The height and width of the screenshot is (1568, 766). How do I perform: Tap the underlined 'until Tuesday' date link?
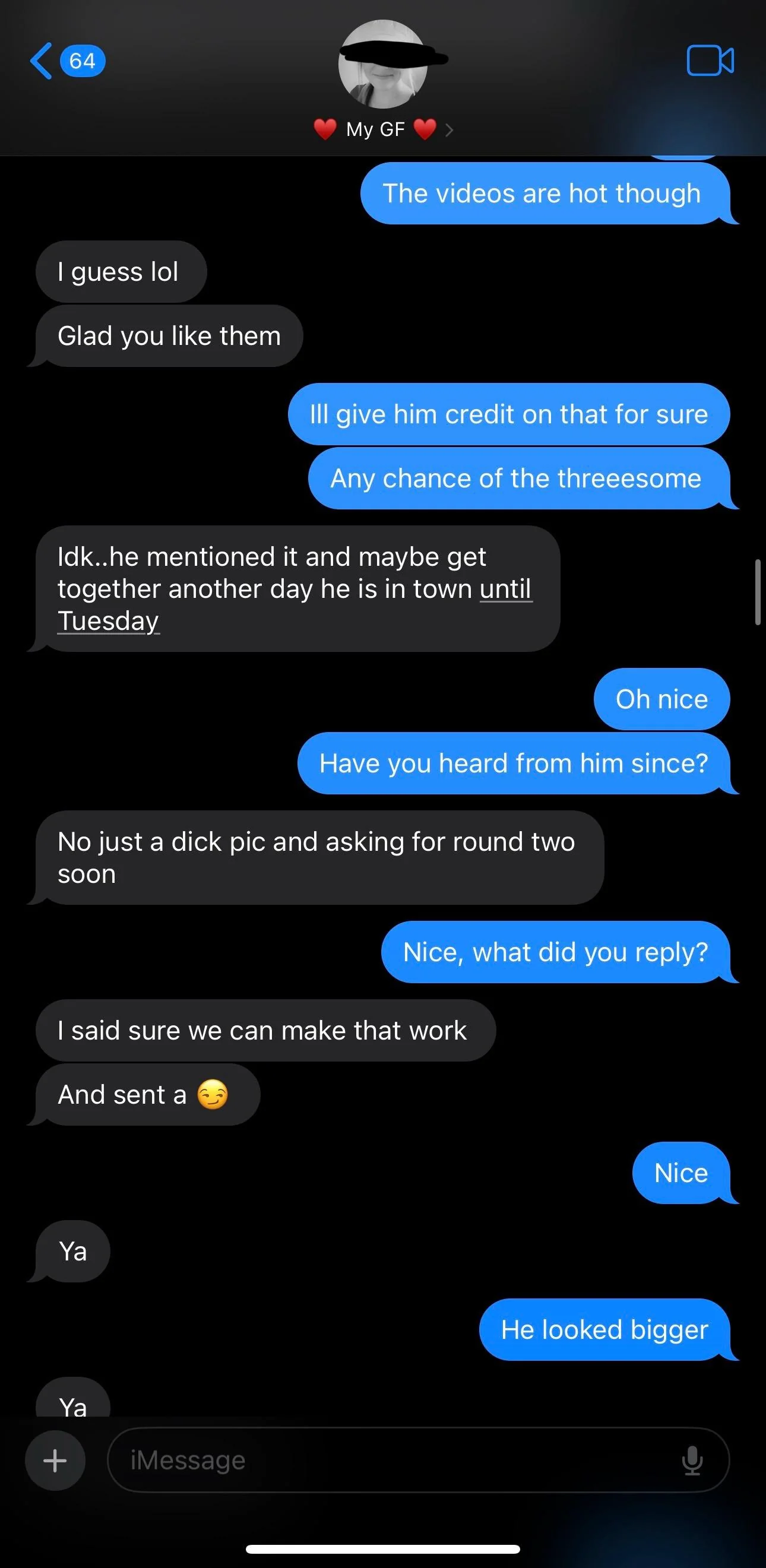505,589
